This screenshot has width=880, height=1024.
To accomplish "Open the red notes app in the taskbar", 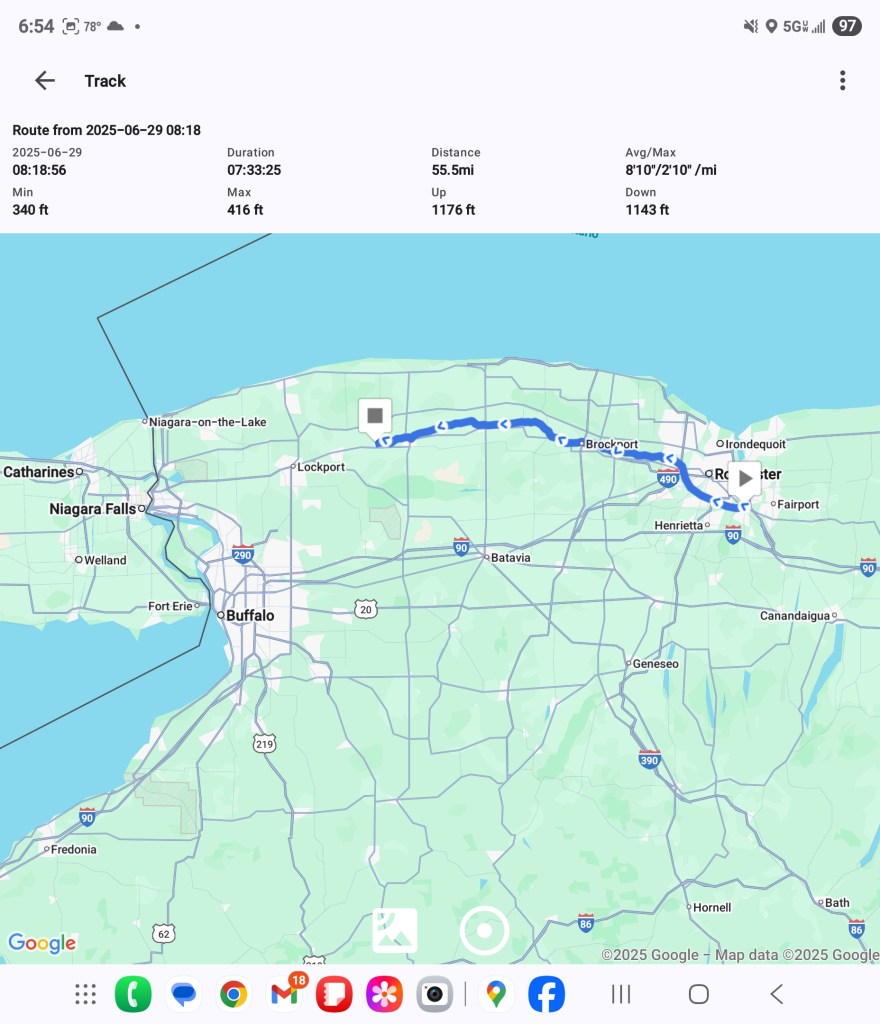I will [x=334, y=994].
